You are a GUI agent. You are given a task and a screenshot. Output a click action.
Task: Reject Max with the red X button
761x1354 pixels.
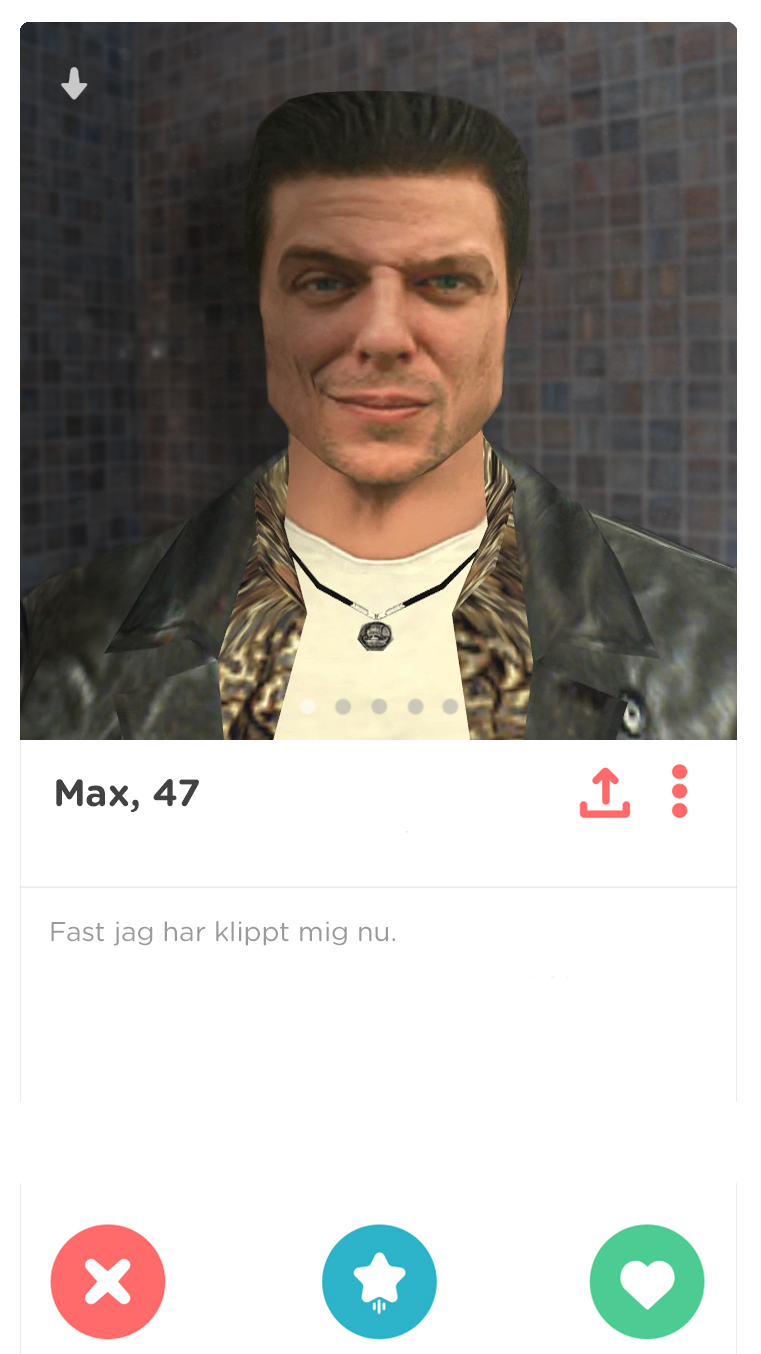click(x=108, y=1281)
